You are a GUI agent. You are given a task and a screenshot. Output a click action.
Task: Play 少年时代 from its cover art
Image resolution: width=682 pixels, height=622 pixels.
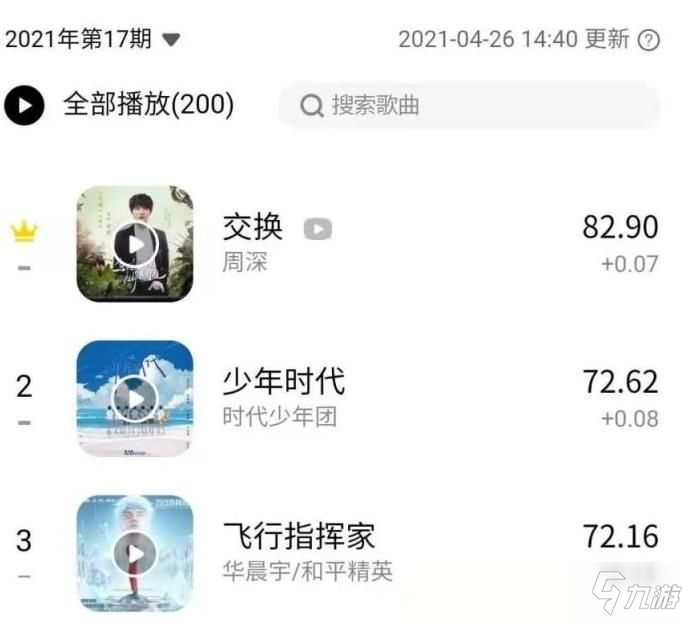[x=135, y=399]
